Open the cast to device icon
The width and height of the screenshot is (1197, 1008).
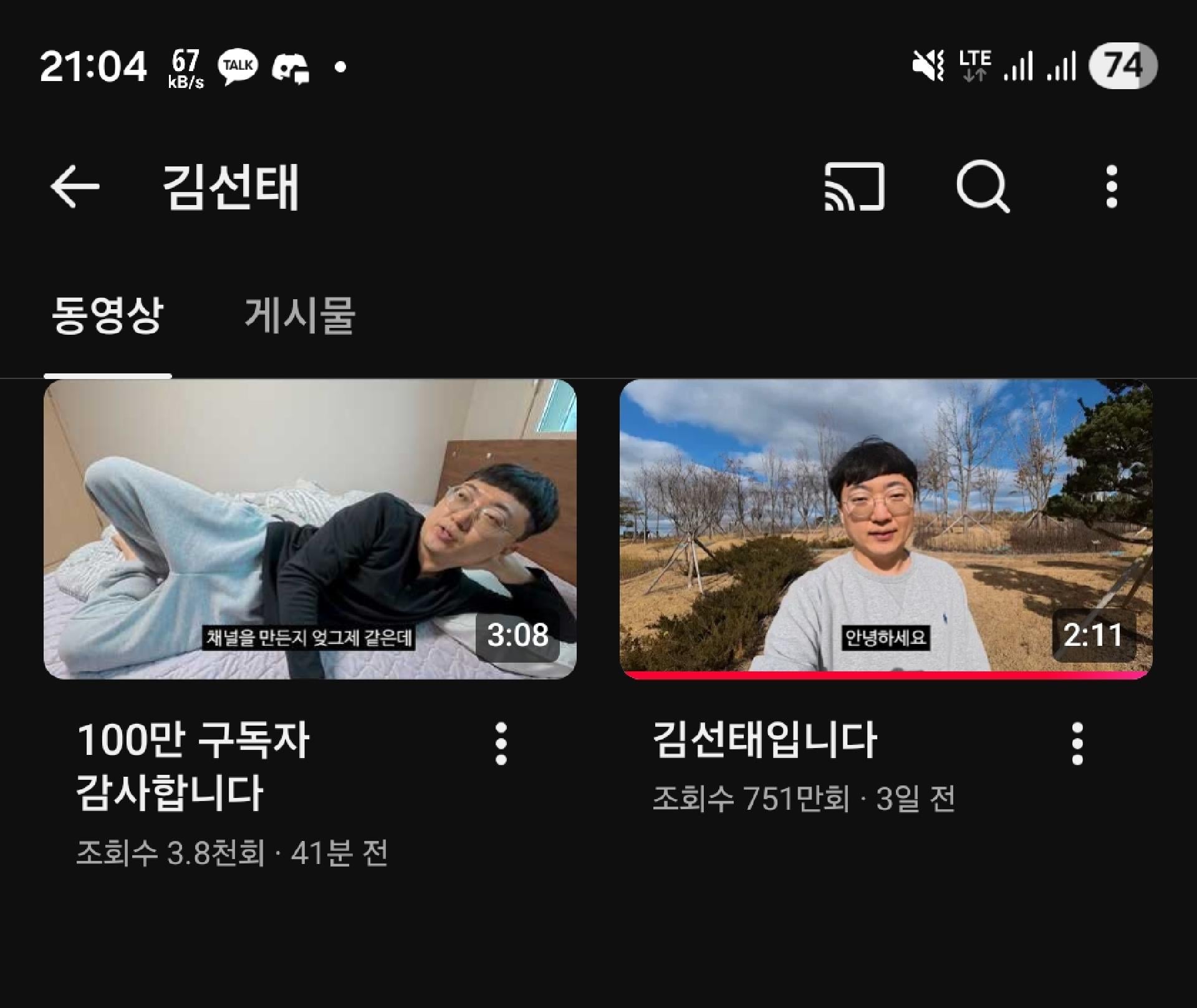[x=854, y=186]
